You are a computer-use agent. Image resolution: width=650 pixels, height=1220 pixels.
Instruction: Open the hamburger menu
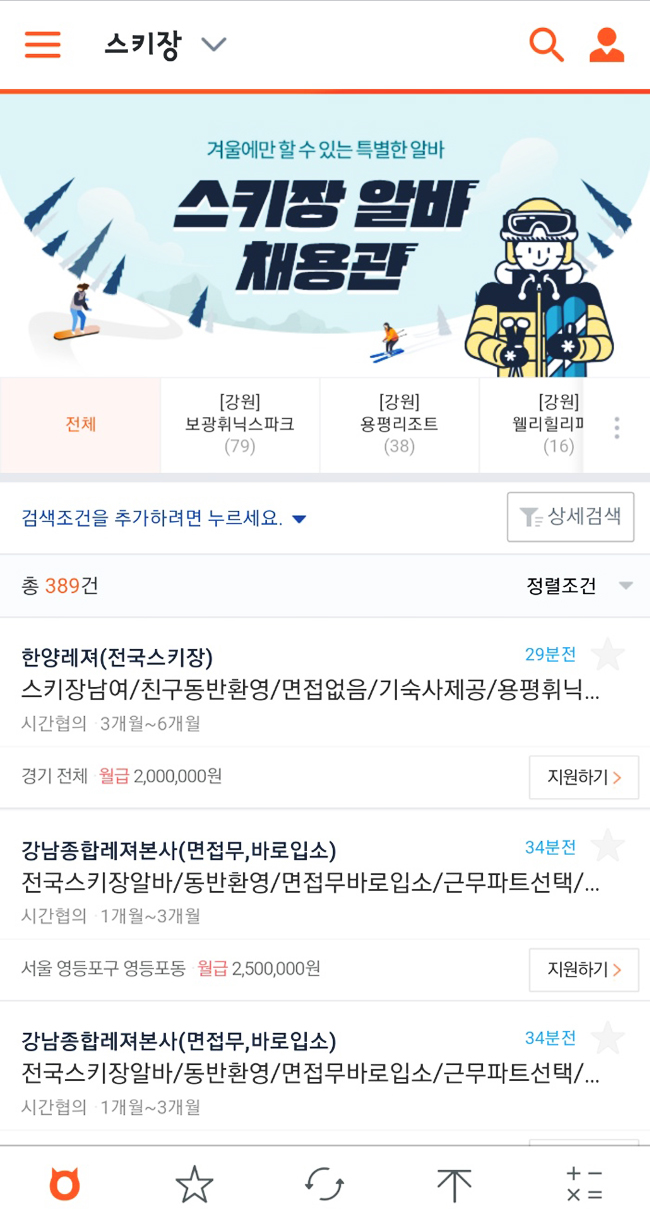[43, 45]
